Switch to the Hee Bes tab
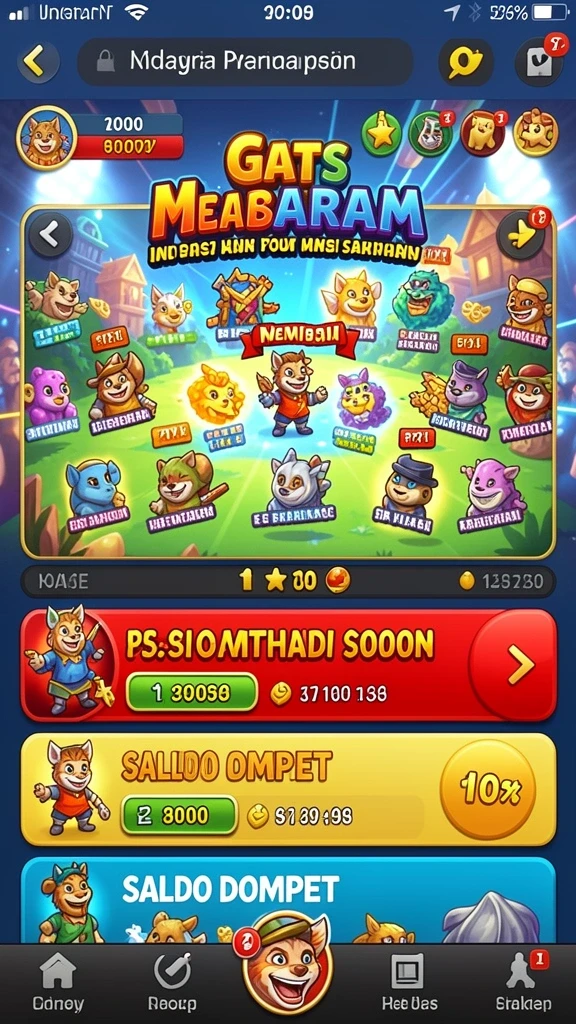This screenshot has height=1024, width=576. click(x=409, y=983)
